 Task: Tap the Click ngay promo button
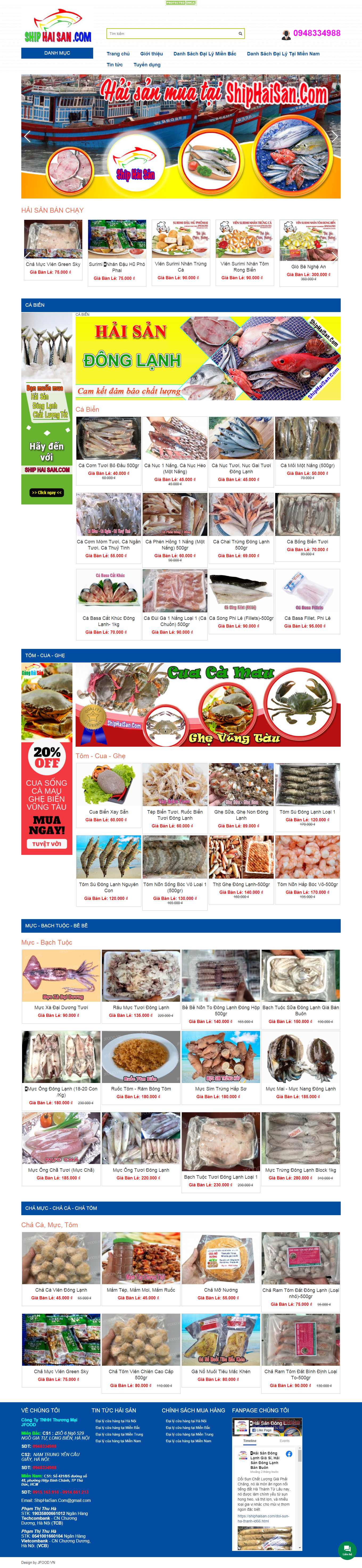pos(46,492)
